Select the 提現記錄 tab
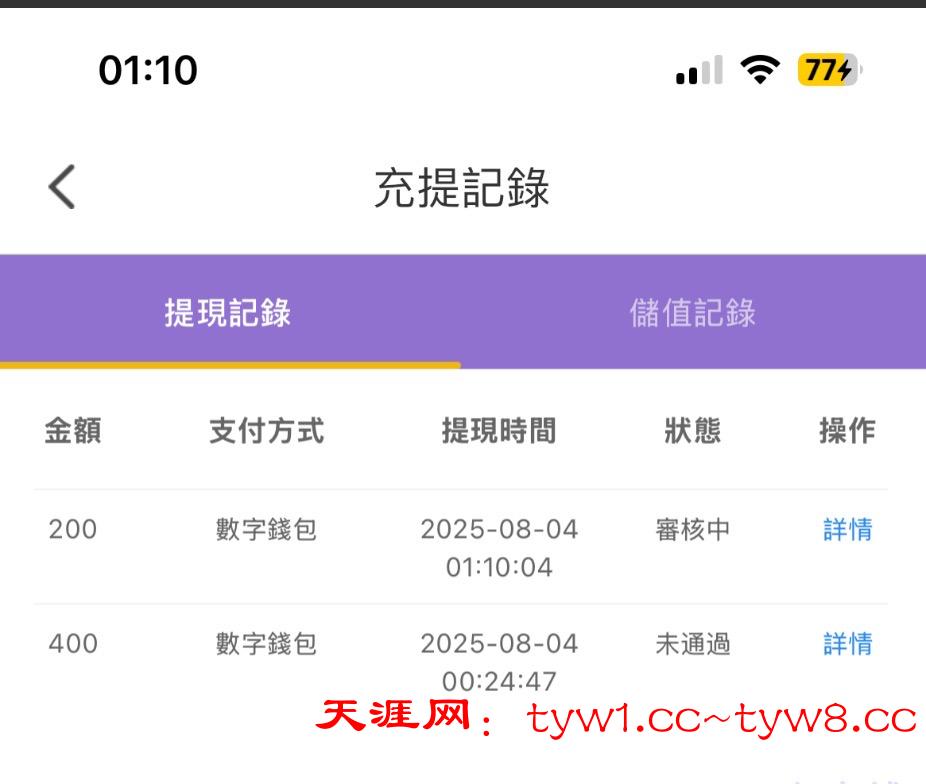The image size is (926, 784). coord(228,313)
